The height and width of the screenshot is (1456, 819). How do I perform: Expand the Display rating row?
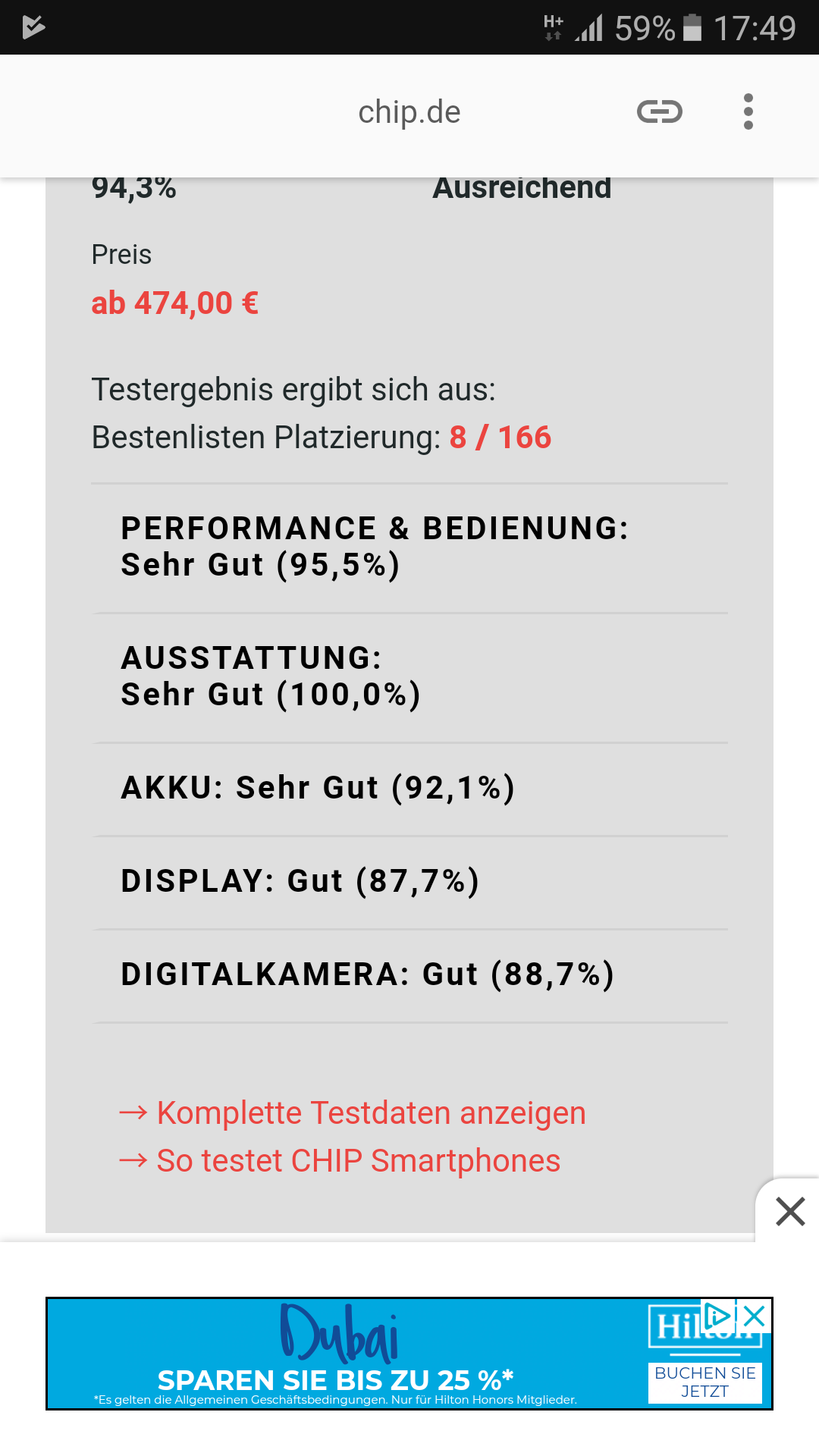coord(409,883)
